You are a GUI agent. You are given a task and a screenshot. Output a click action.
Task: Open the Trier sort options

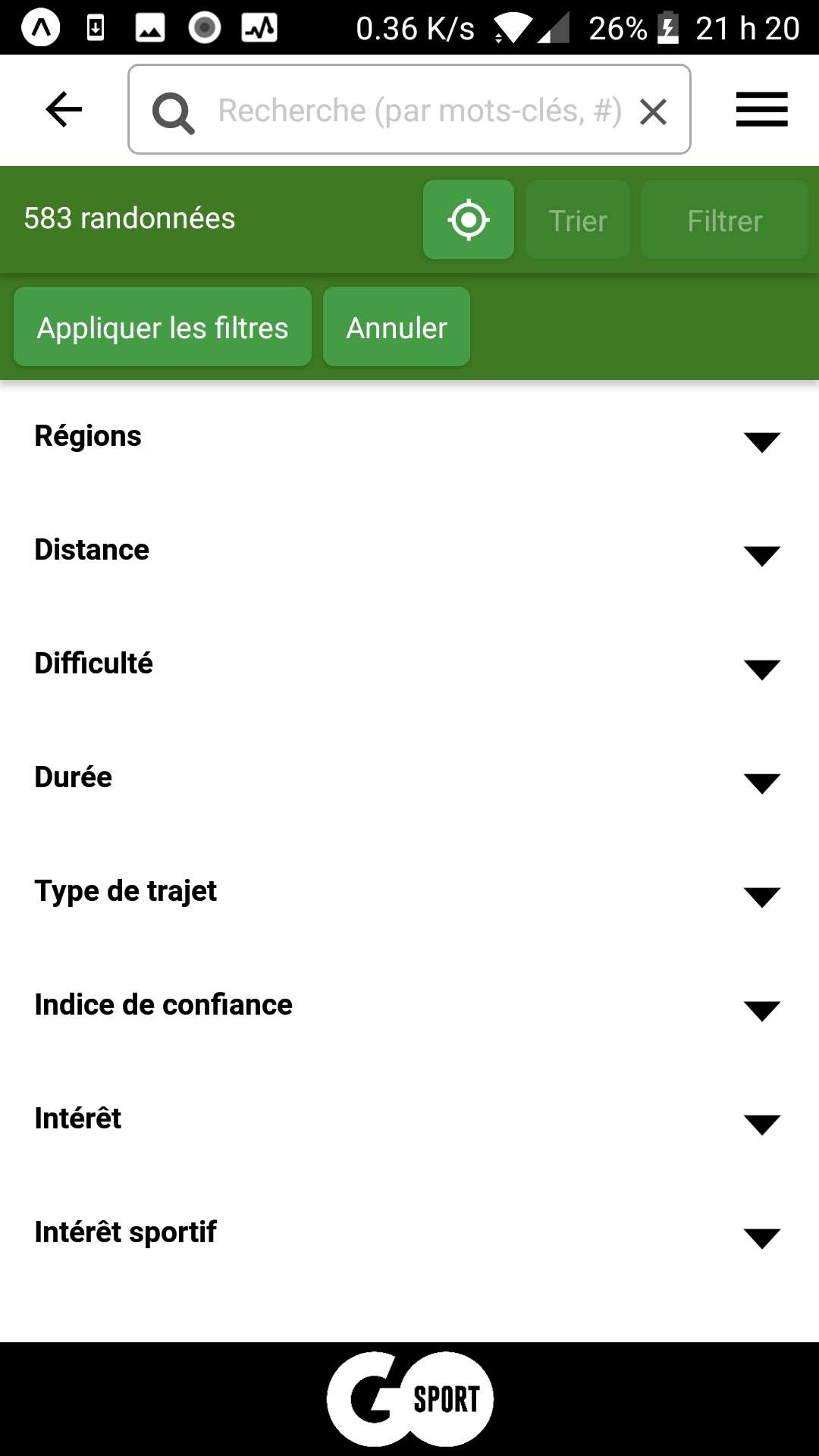click(578, 220)
